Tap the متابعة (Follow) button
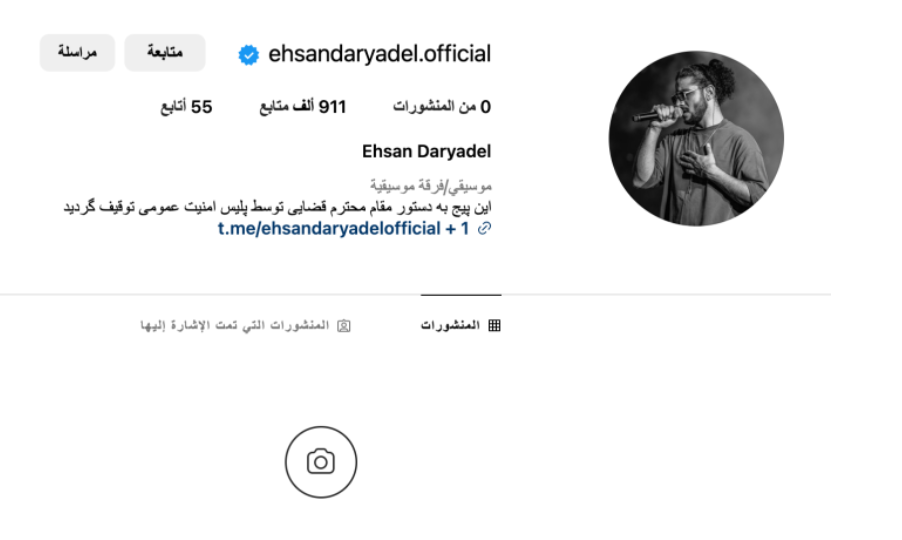Image resolution: width=902 pixels, height=540 pixels. 165,53
